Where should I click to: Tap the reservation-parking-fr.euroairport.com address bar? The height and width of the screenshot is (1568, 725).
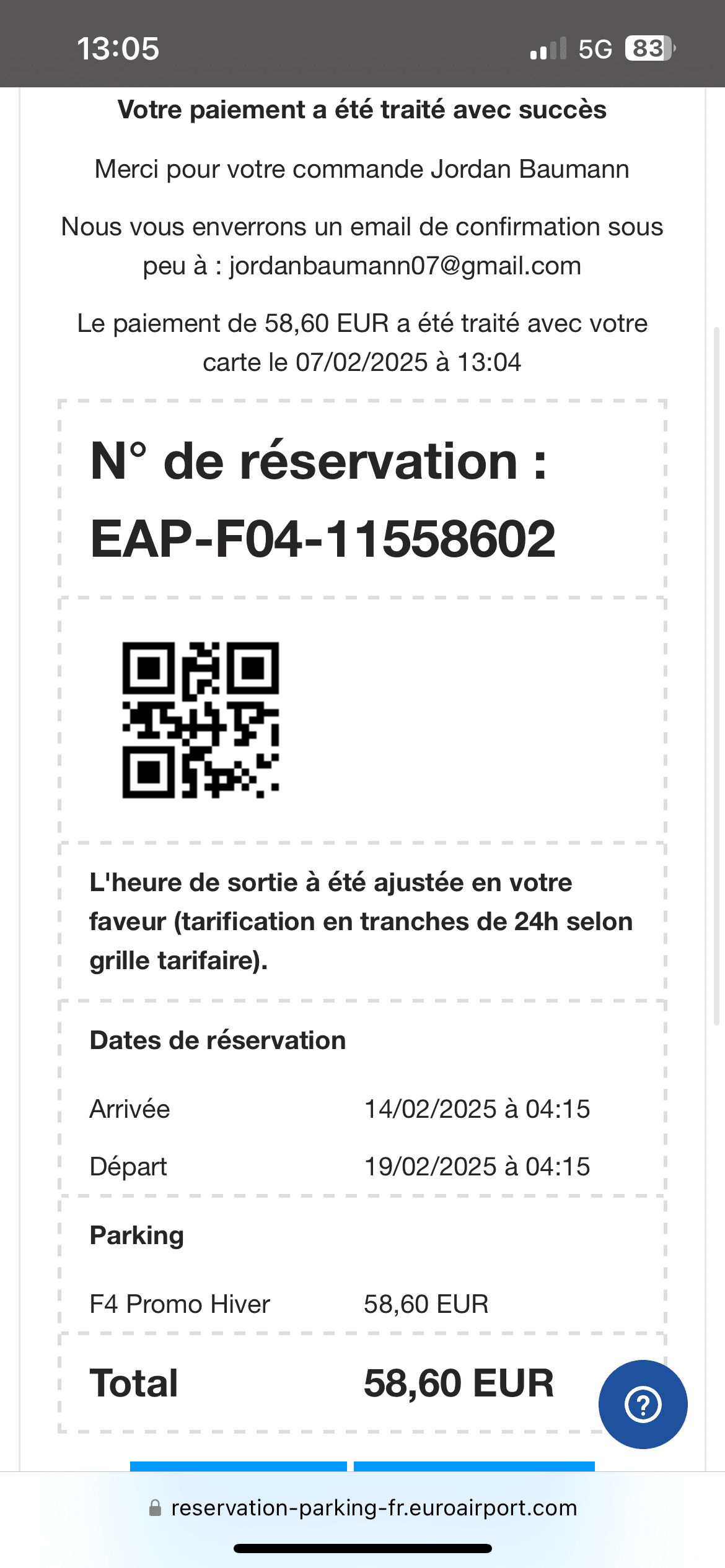click(x=362, y=1507)
